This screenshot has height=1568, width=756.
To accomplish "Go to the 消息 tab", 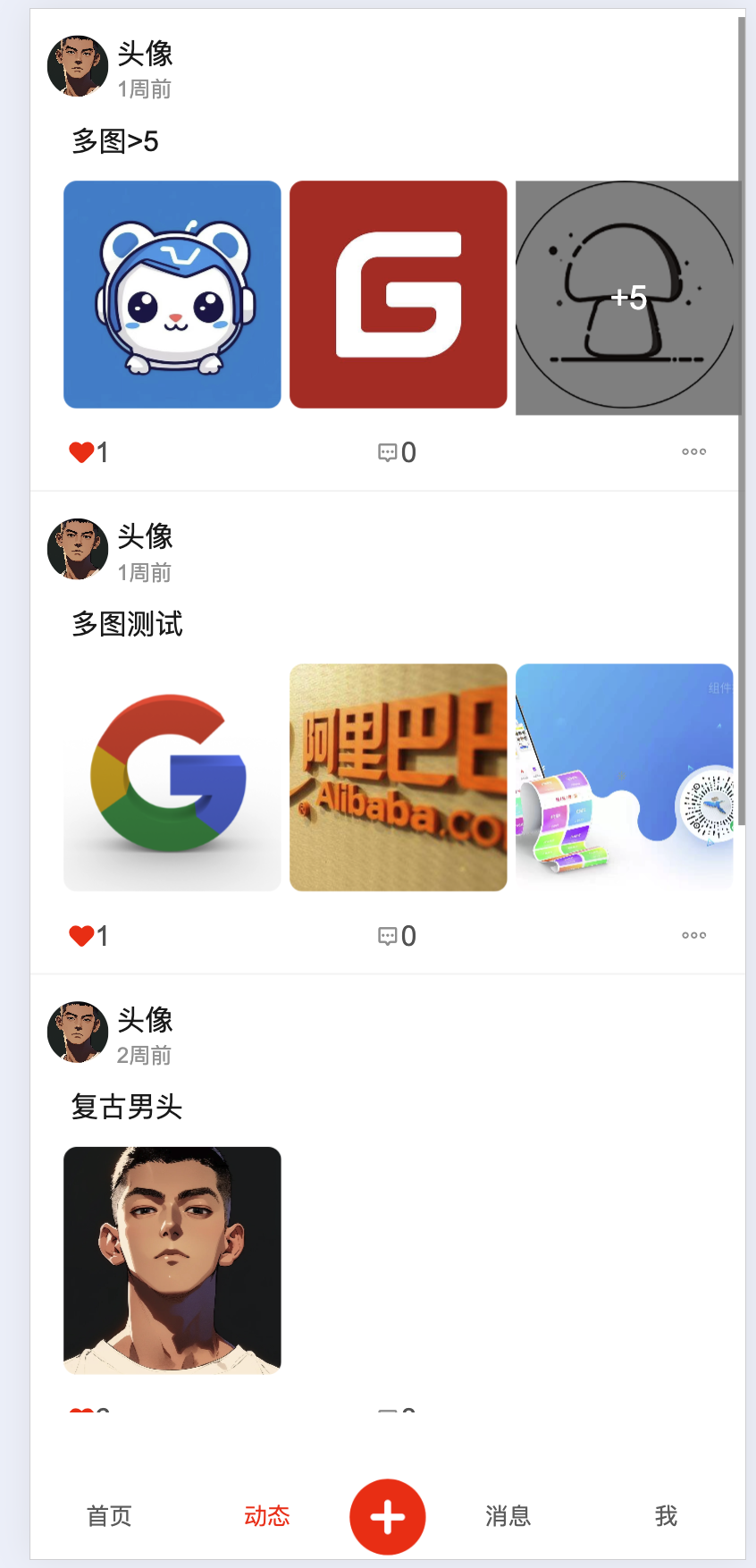I will pyautogui.click(x=508, y=1516).
